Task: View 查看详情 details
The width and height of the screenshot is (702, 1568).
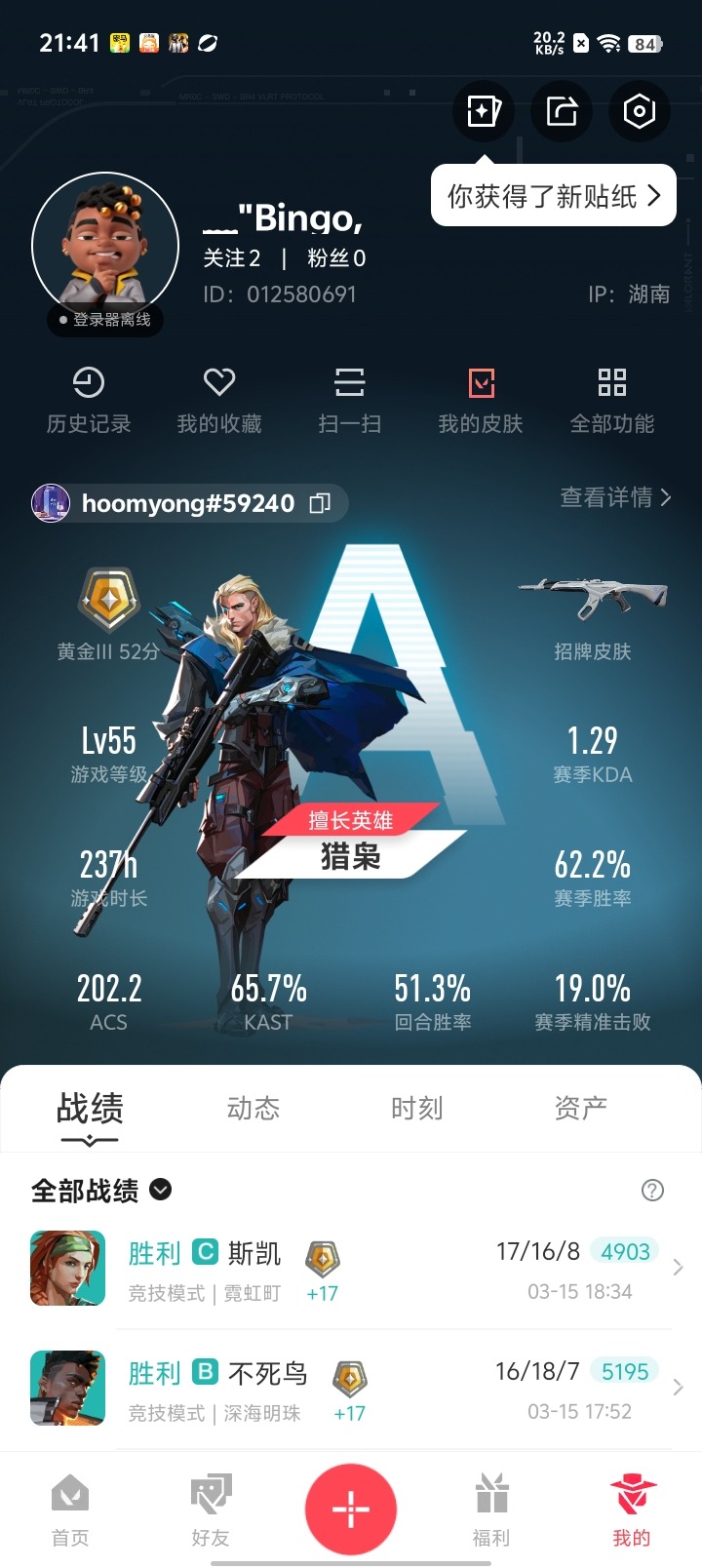Action: click(x=615, y=497)
